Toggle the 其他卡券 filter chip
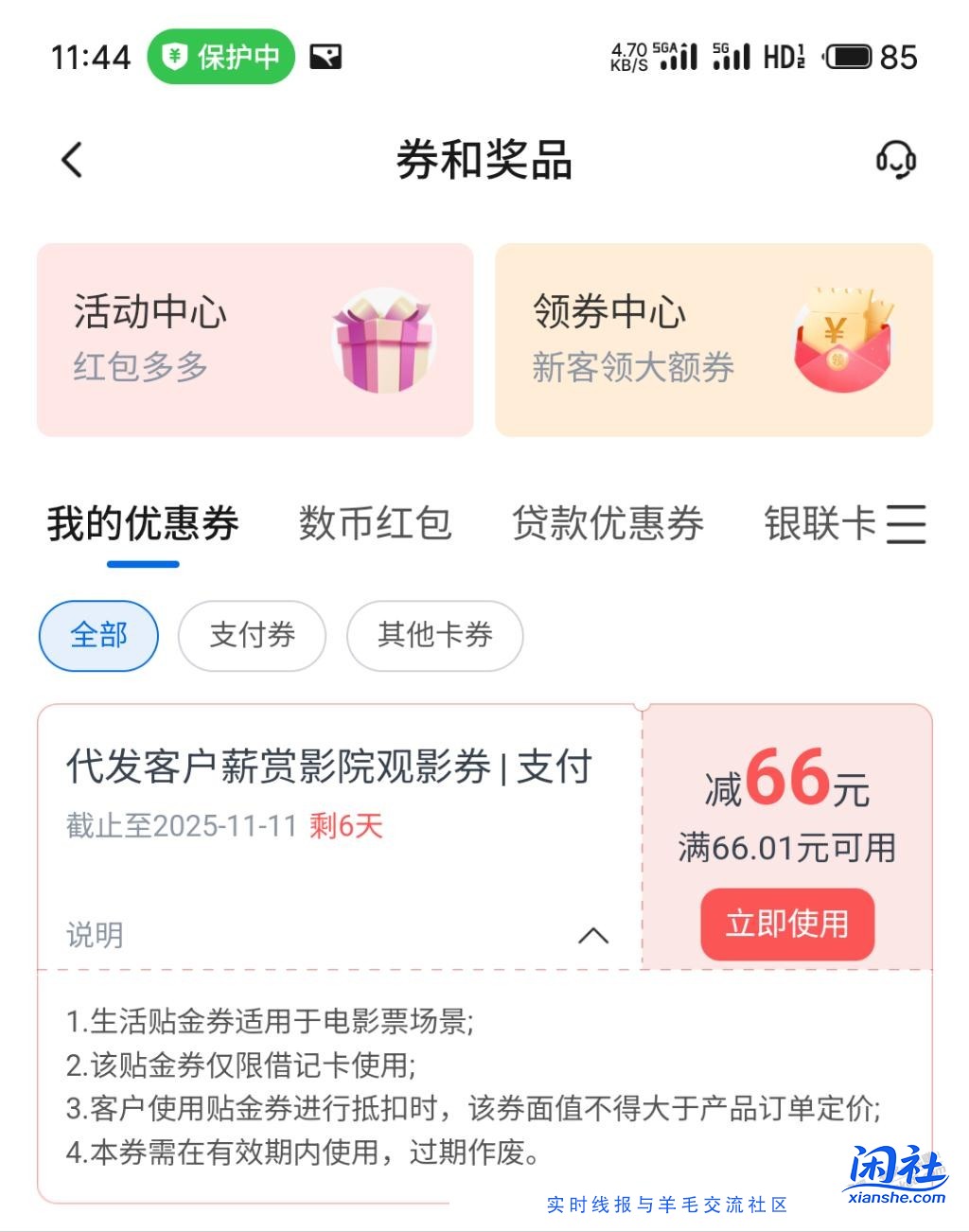Screen dimensions: 969x1232 [434, 636]
